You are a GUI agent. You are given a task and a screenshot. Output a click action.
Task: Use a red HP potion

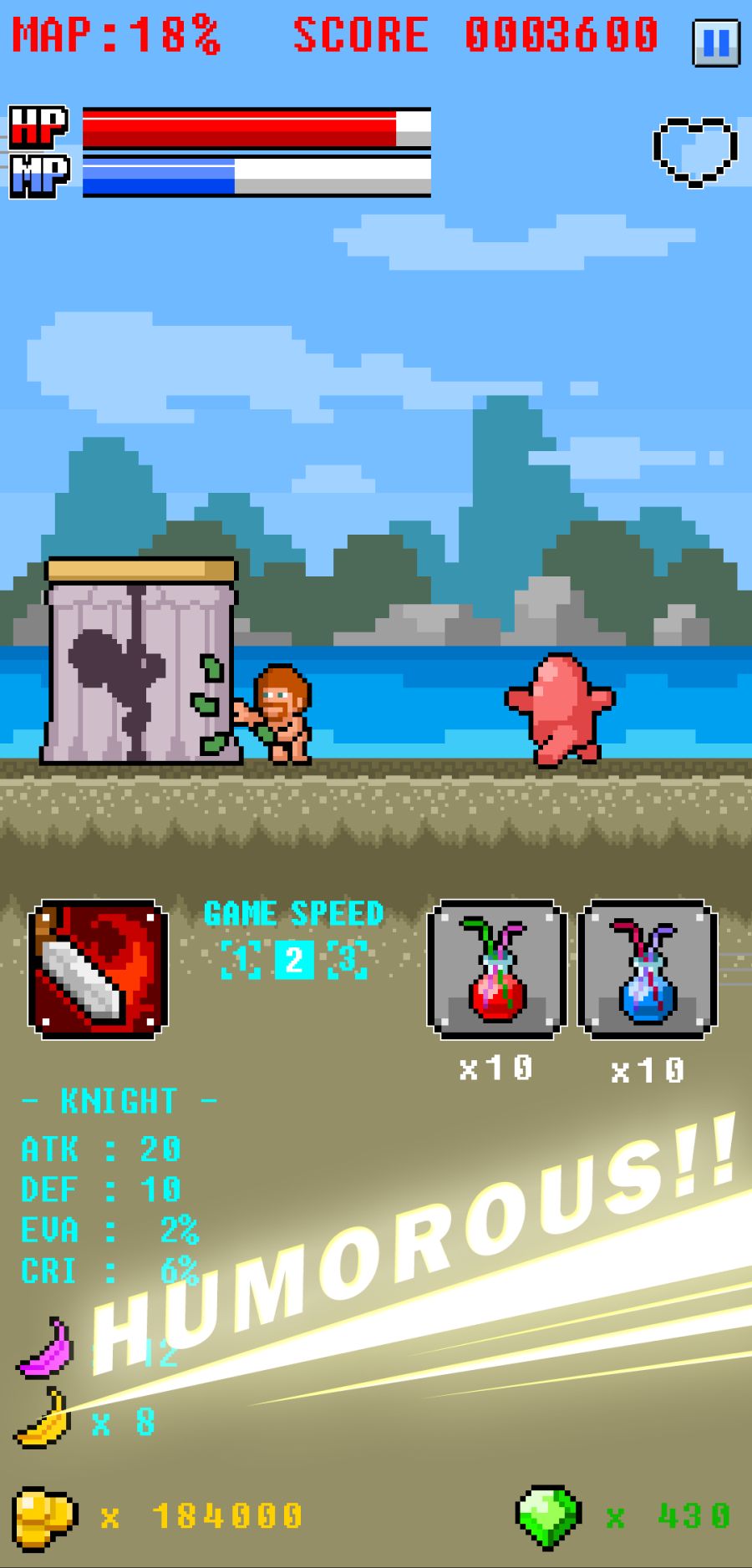[495, 967]
